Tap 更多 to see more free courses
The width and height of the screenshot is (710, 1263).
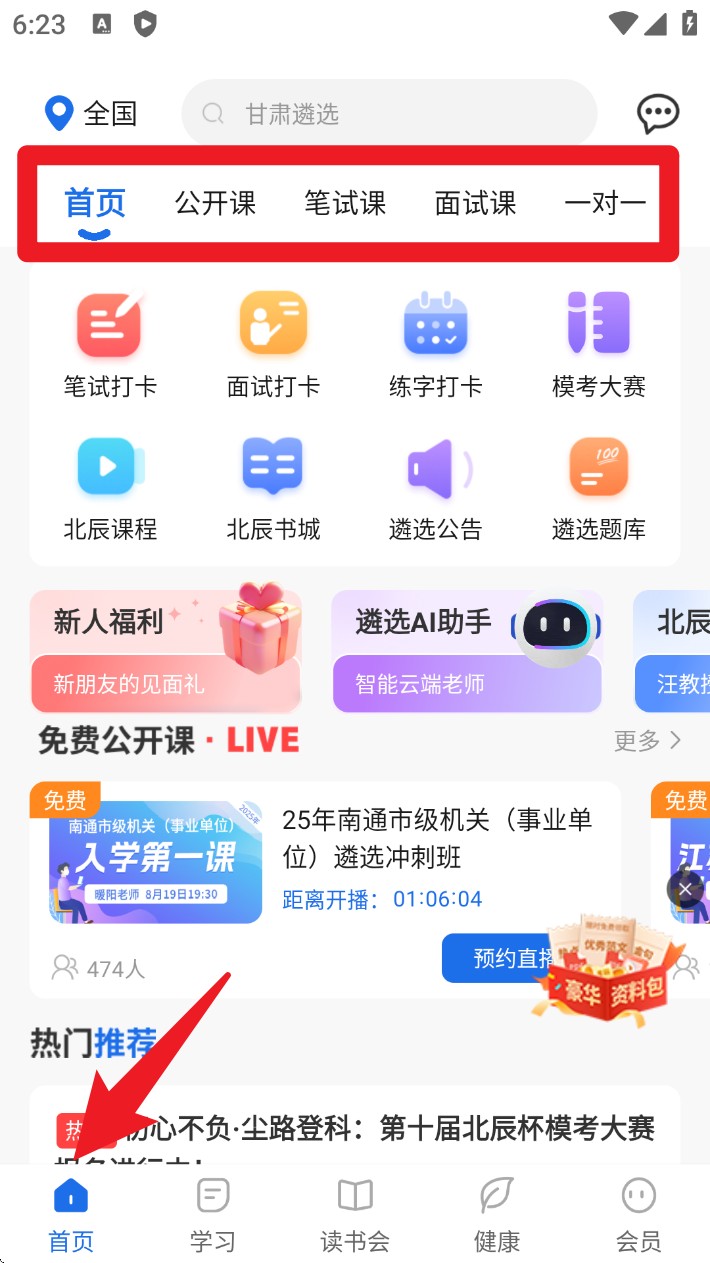pos(647,740)
